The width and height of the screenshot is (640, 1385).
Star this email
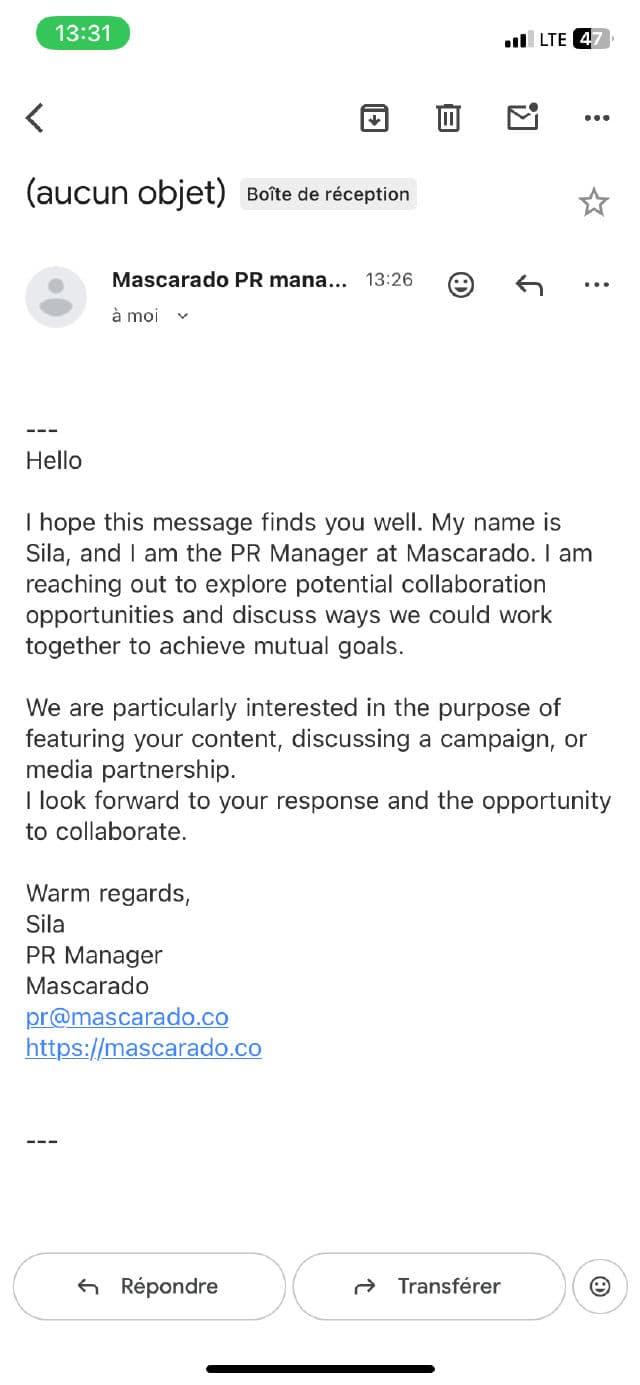click(594, 203)
